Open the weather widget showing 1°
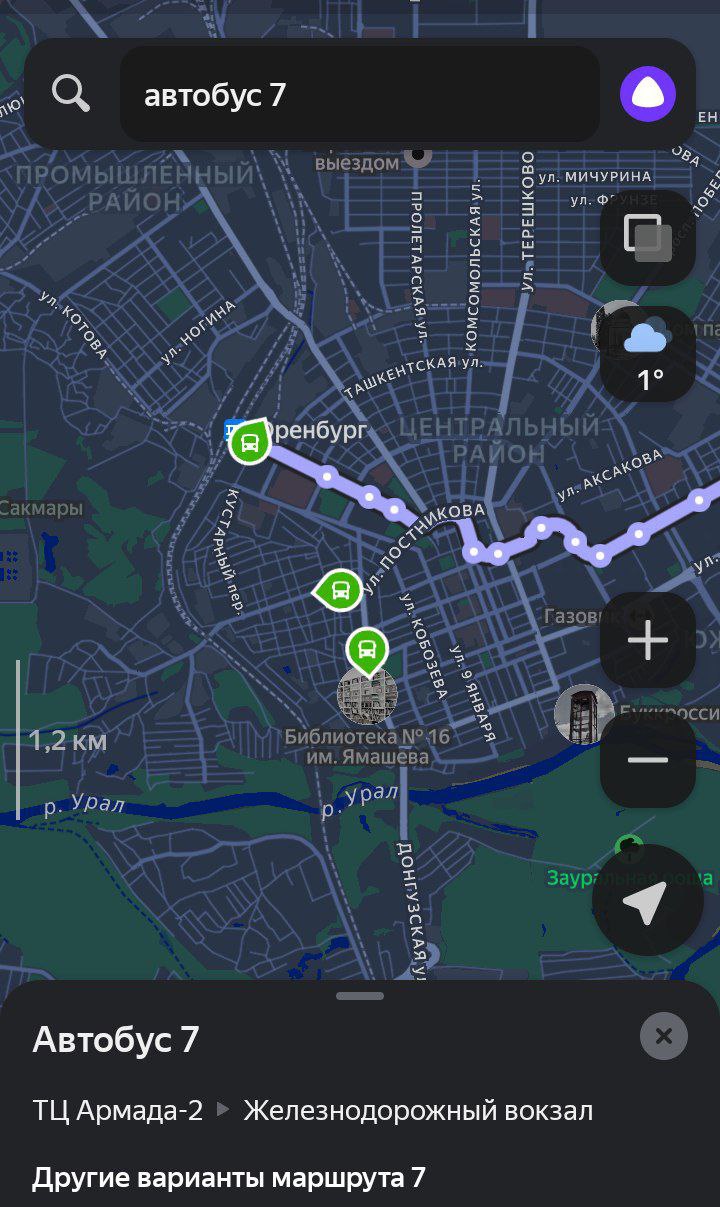The width and height of the screenshot is (720, 1207). [648, 354]
